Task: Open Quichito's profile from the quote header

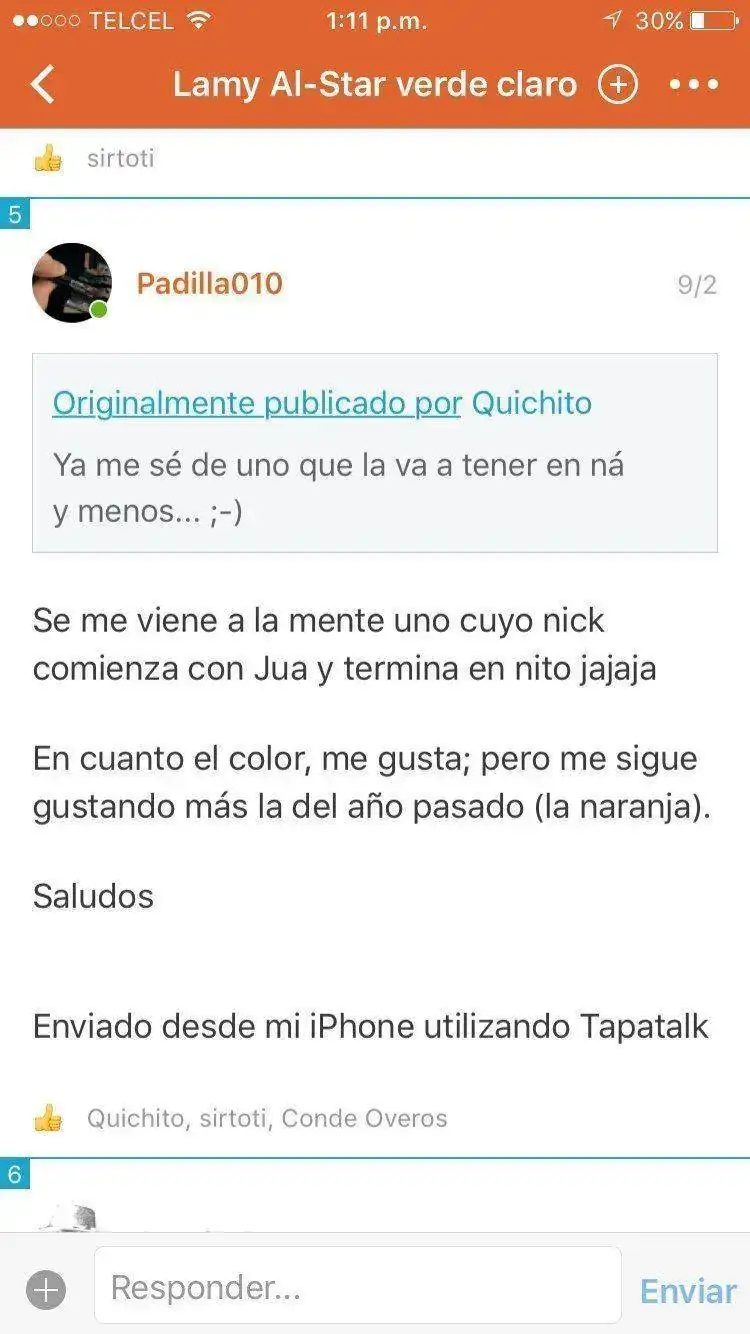Action: pyautogui.click(x=533, y=403)
